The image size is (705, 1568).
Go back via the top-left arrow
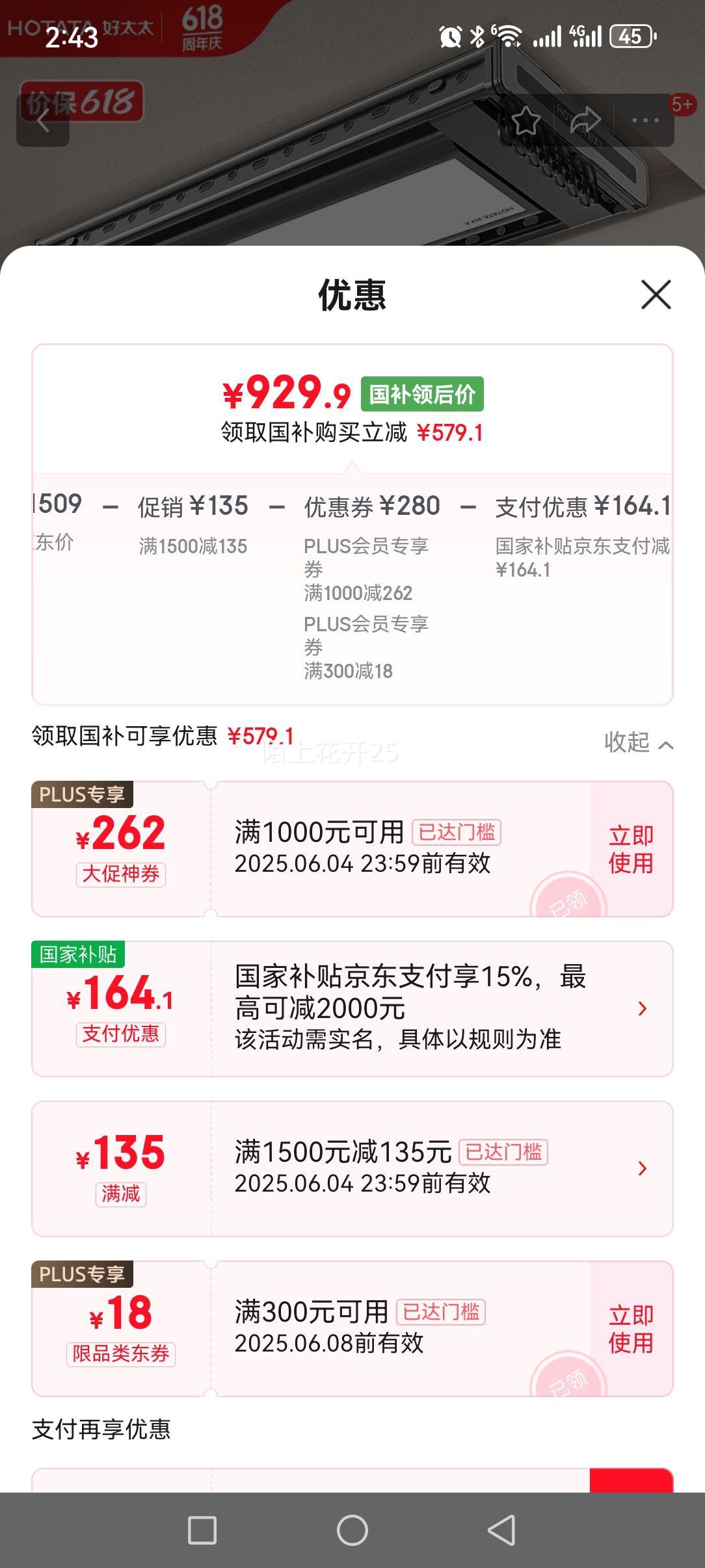point(43,120)
